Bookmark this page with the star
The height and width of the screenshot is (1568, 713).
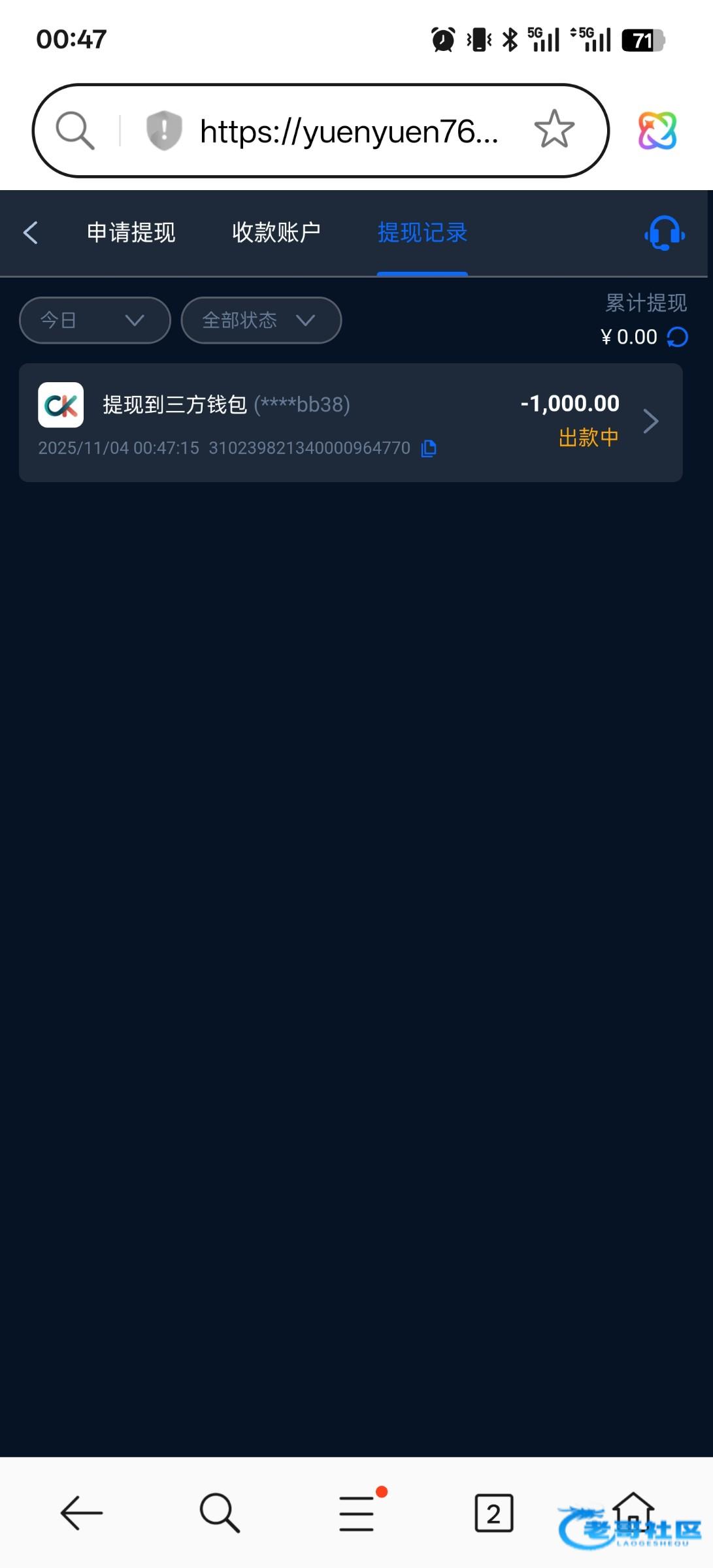[554, 129]
